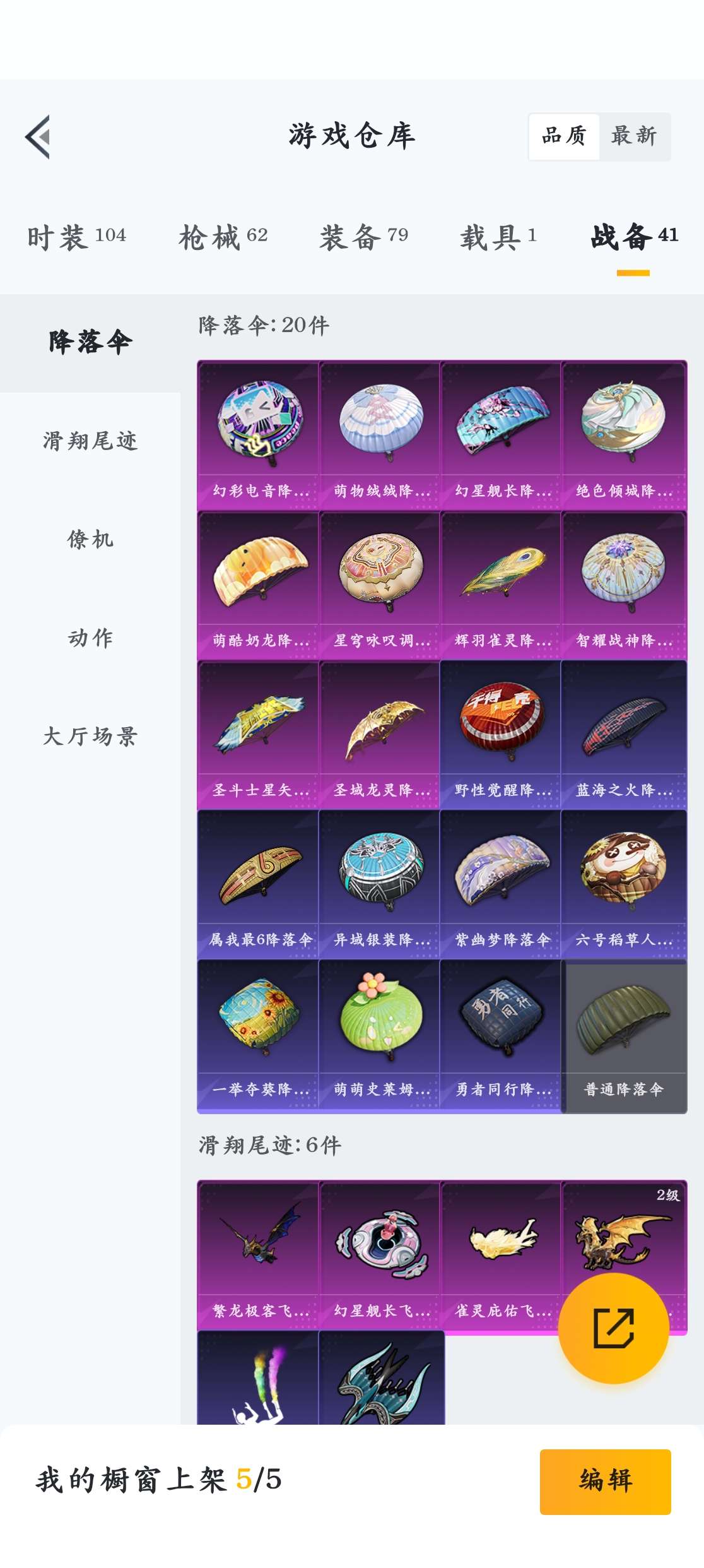Open the 幻彩电音 parachute item
Image resolution: width=704 pixels, height=1568 pixels.
point(259,436)
